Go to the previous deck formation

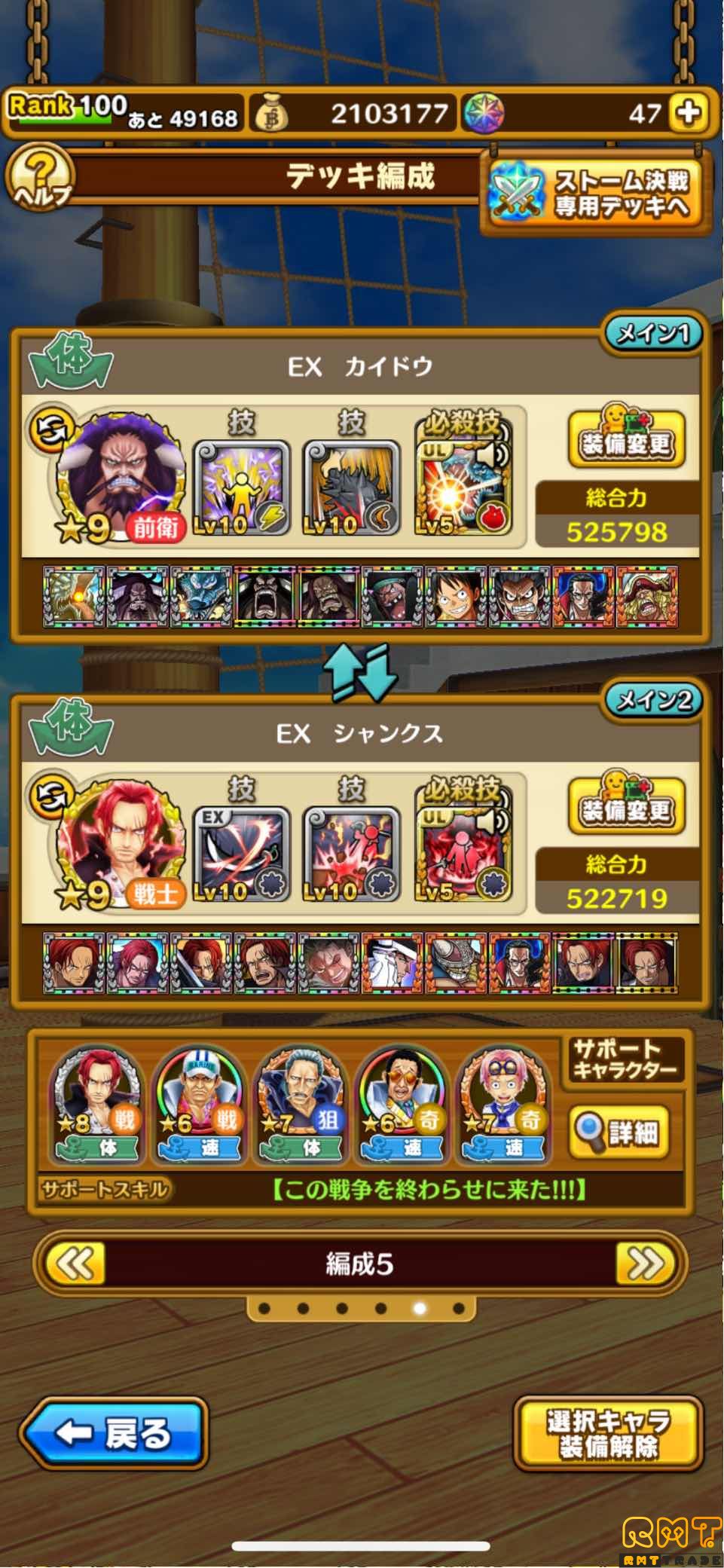(x=75, y=1264)
